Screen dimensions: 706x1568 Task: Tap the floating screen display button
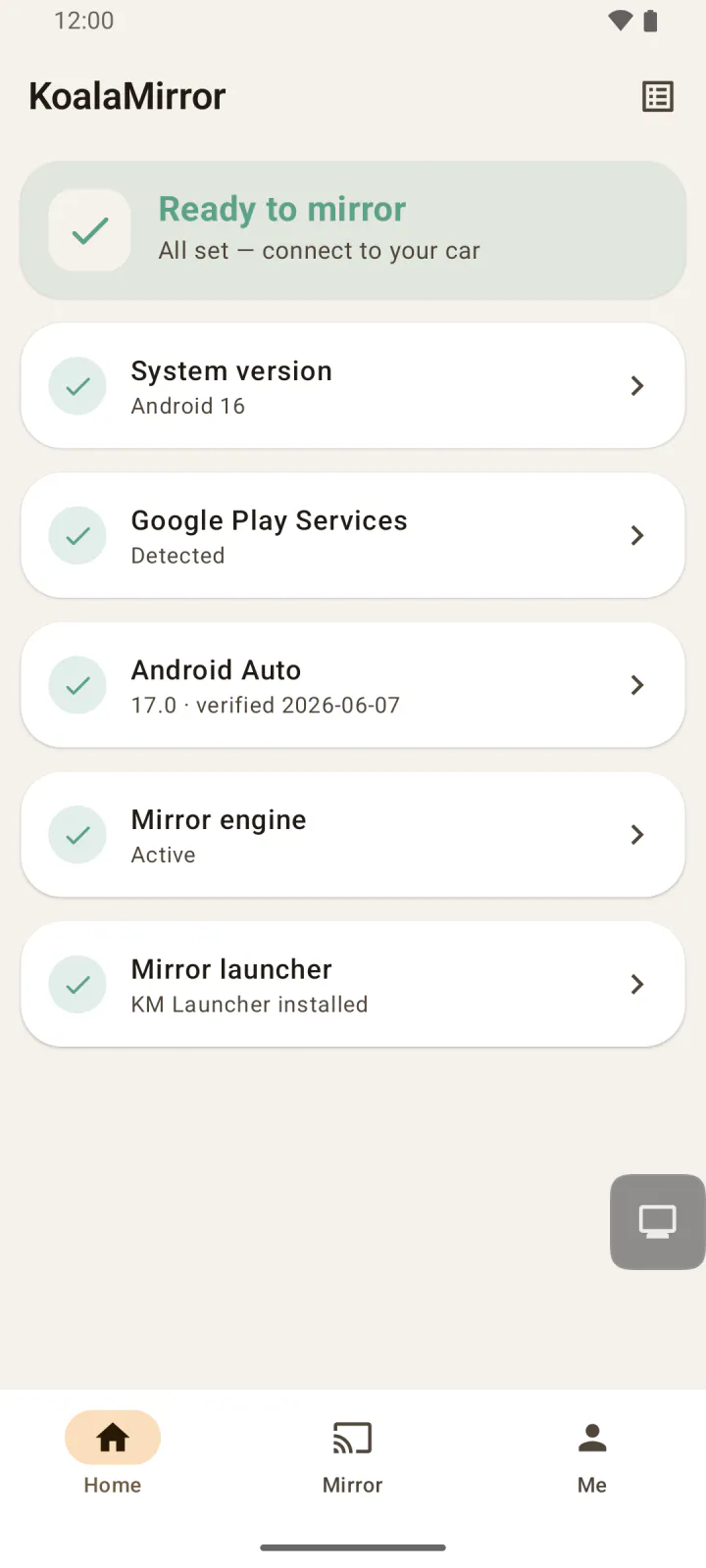click(658, 1222)
